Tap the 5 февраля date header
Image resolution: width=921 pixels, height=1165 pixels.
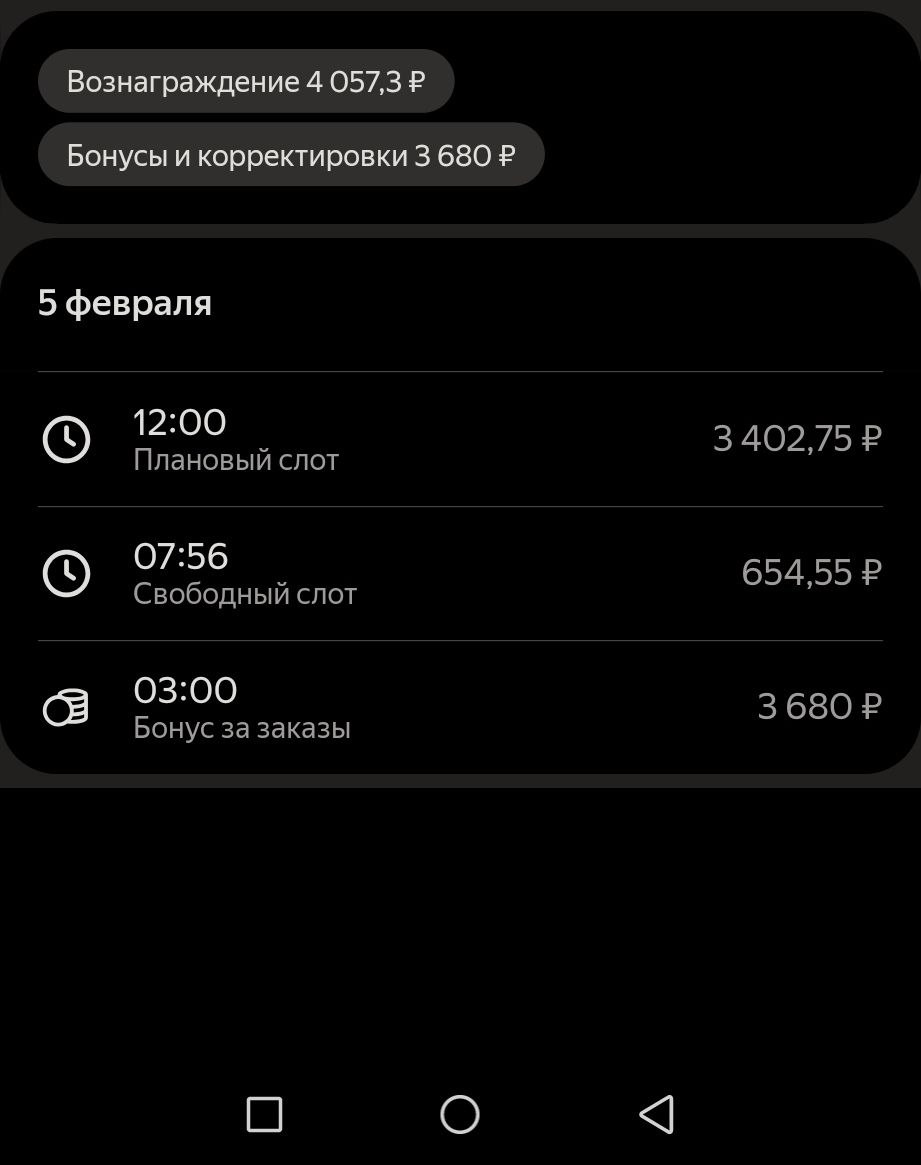[125, 303]
